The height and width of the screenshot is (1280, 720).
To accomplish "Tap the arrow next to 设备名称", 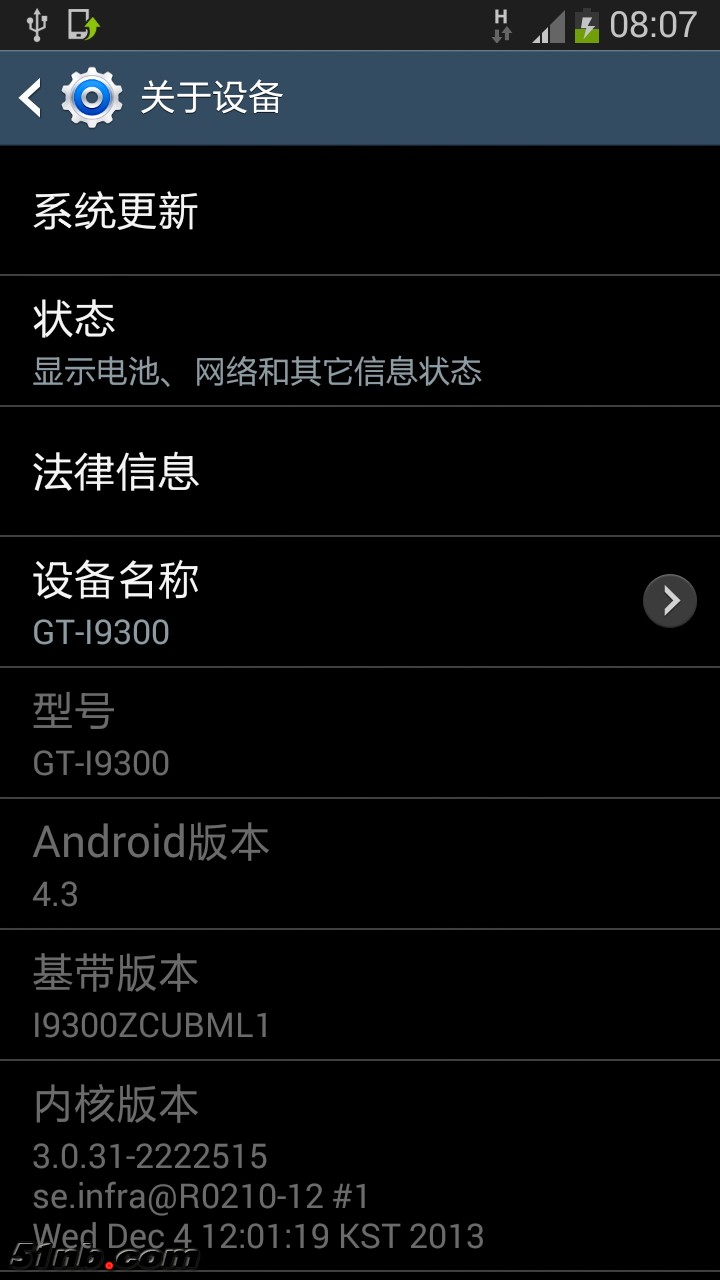I will click(x=669, y=601).
